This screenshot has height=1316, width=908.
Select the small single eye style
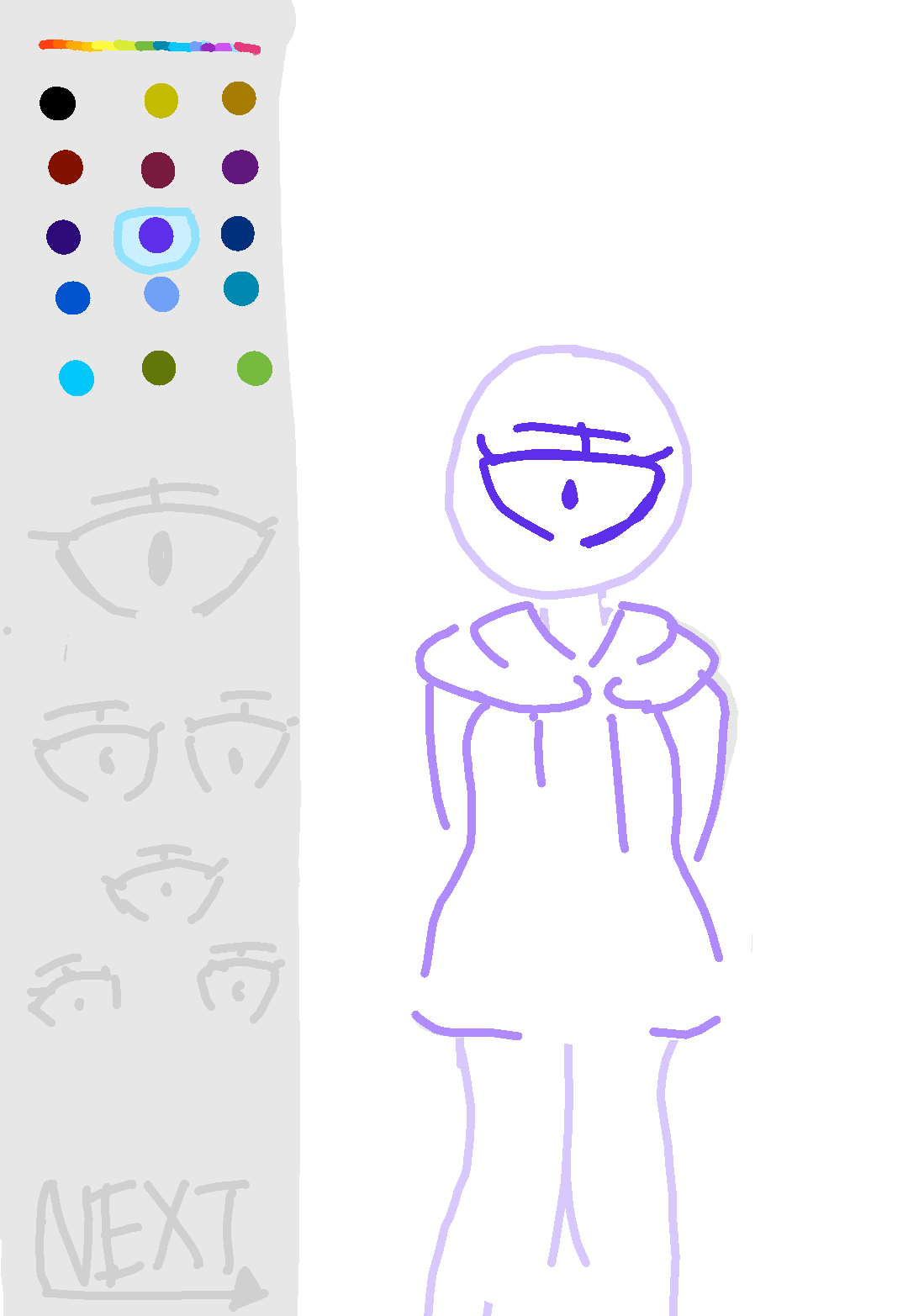(x=166, y=883)
